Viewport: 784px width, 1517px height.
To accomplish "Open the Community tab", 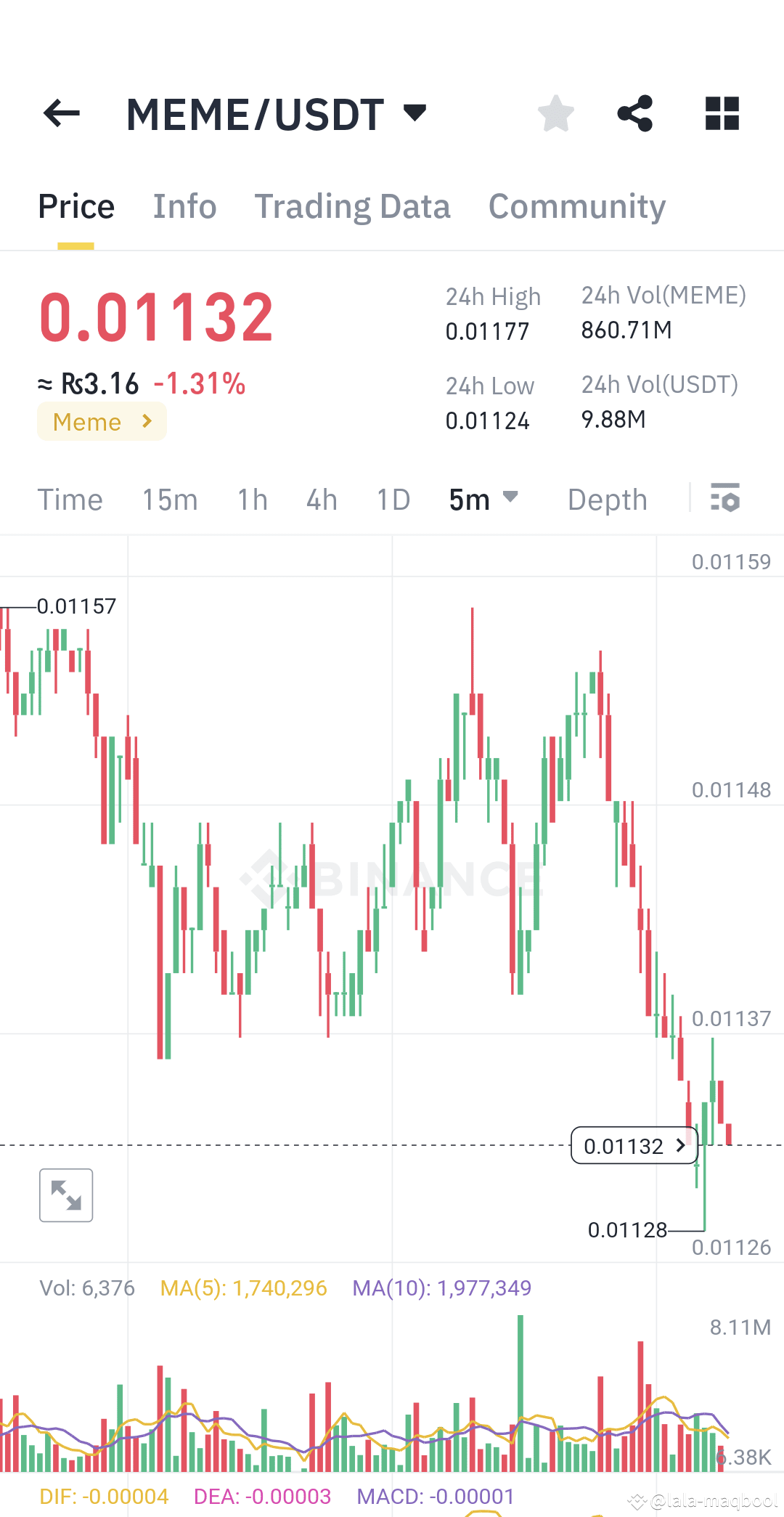I will 576,206.
